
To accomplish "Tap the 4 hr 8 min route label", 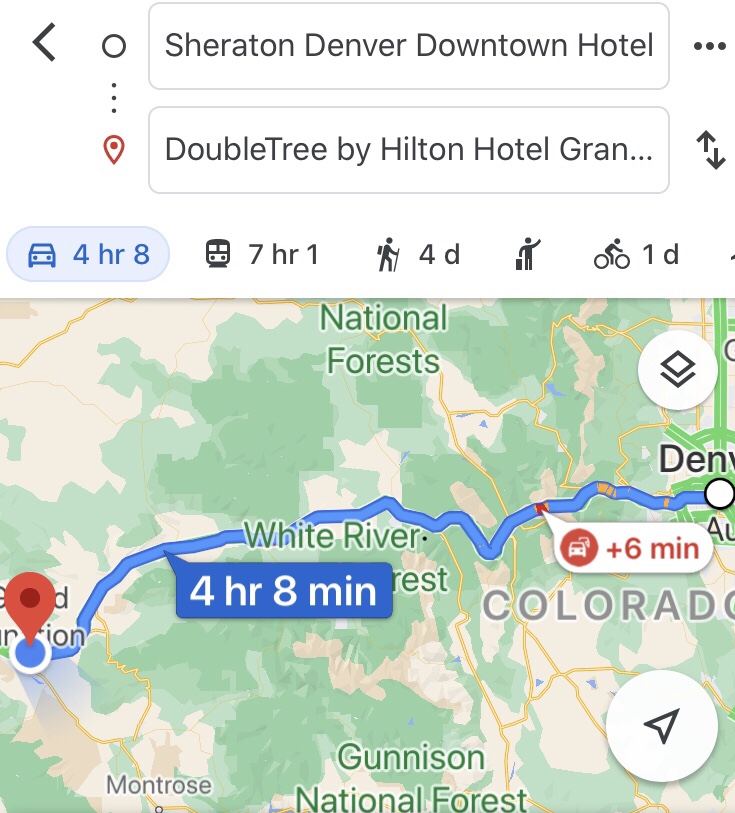I will [283, 590].
